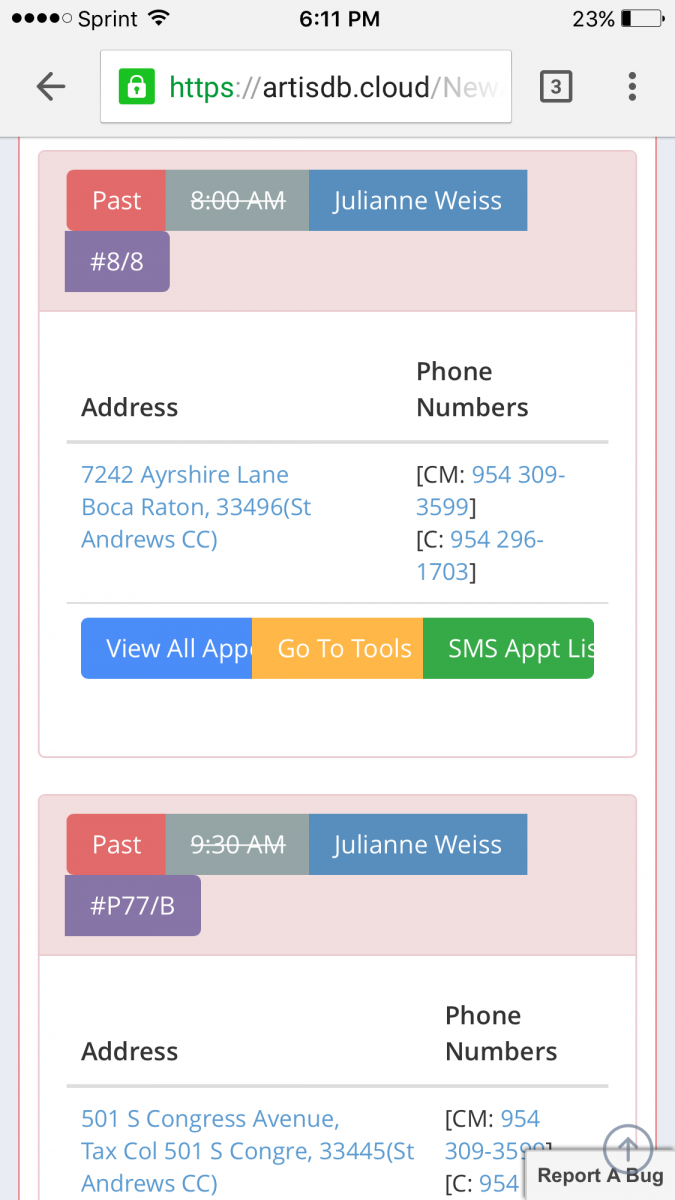675x1200 pixels.
Task: Open the browser overflow menu
Action: (x=632, y=87)
